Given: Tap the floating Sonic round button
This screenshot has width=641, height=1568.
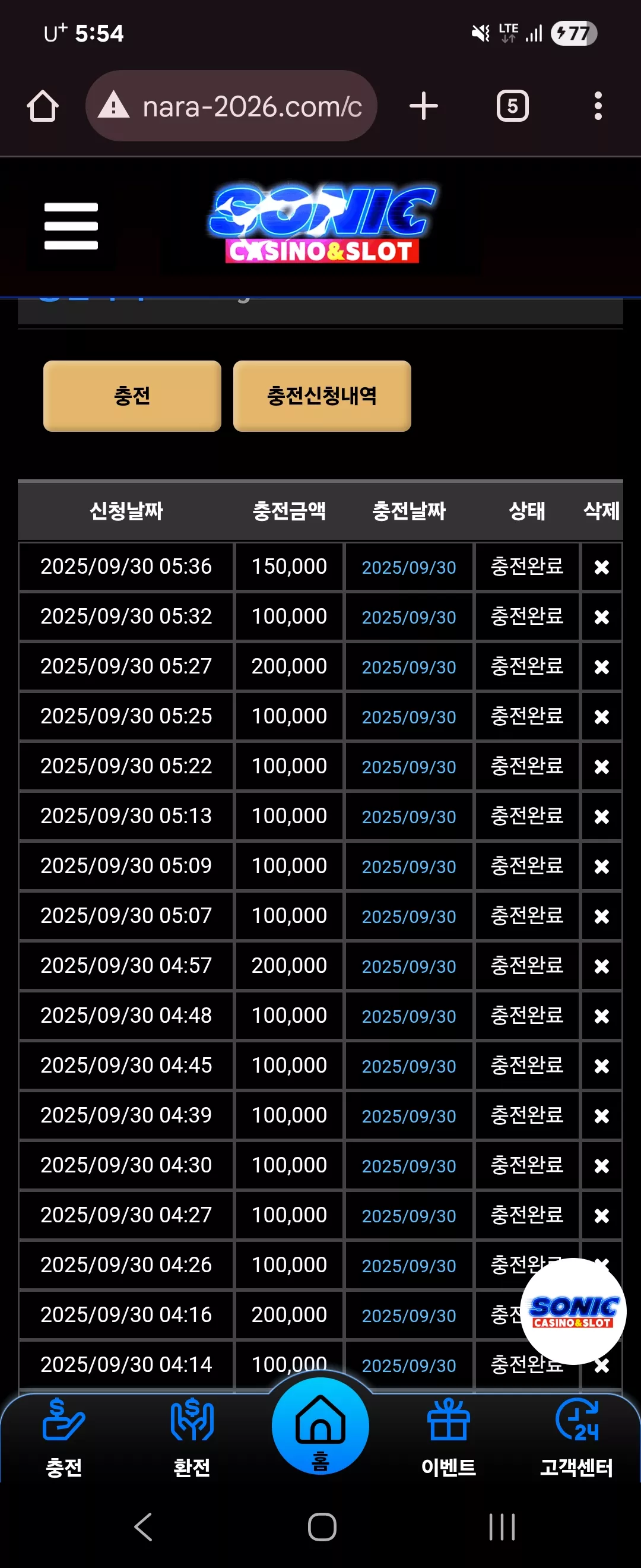Looking at the screenshot, I should coord(573,1312).
